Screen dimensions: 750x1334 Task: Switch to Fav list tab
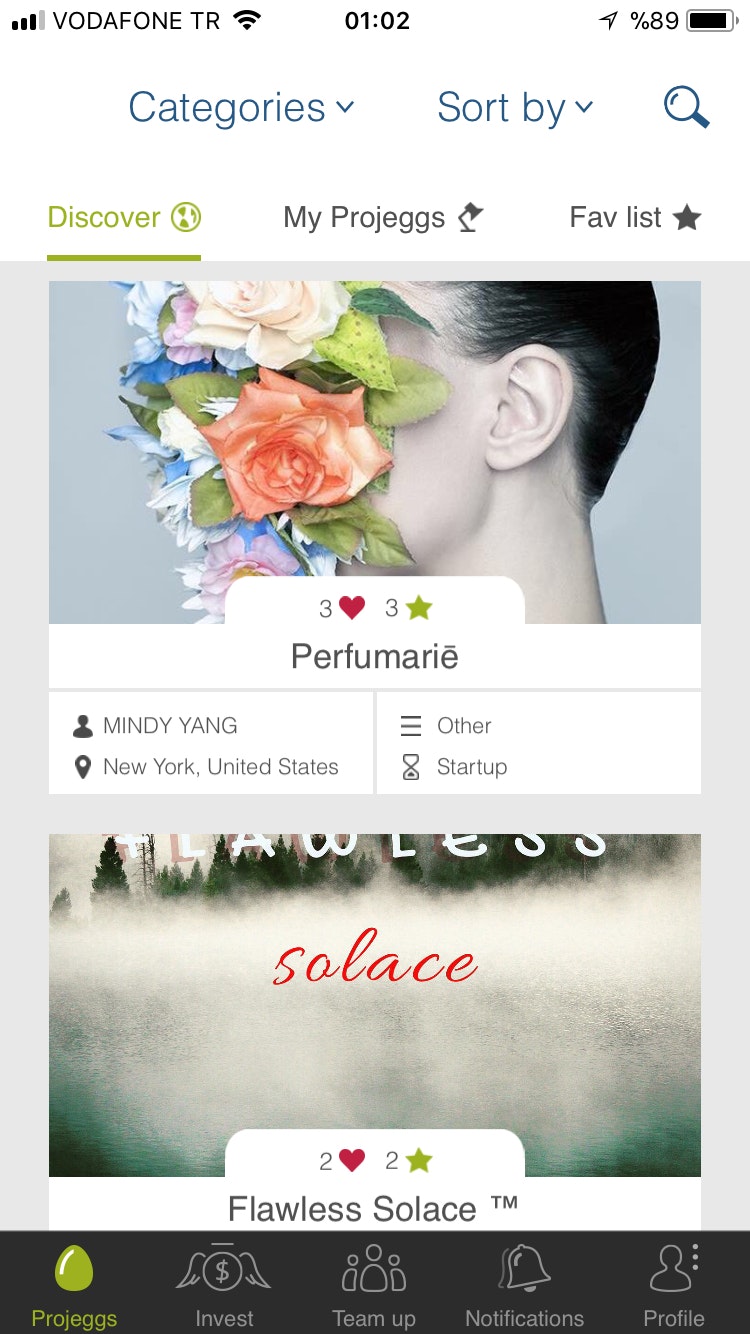[x=634, y=217]
